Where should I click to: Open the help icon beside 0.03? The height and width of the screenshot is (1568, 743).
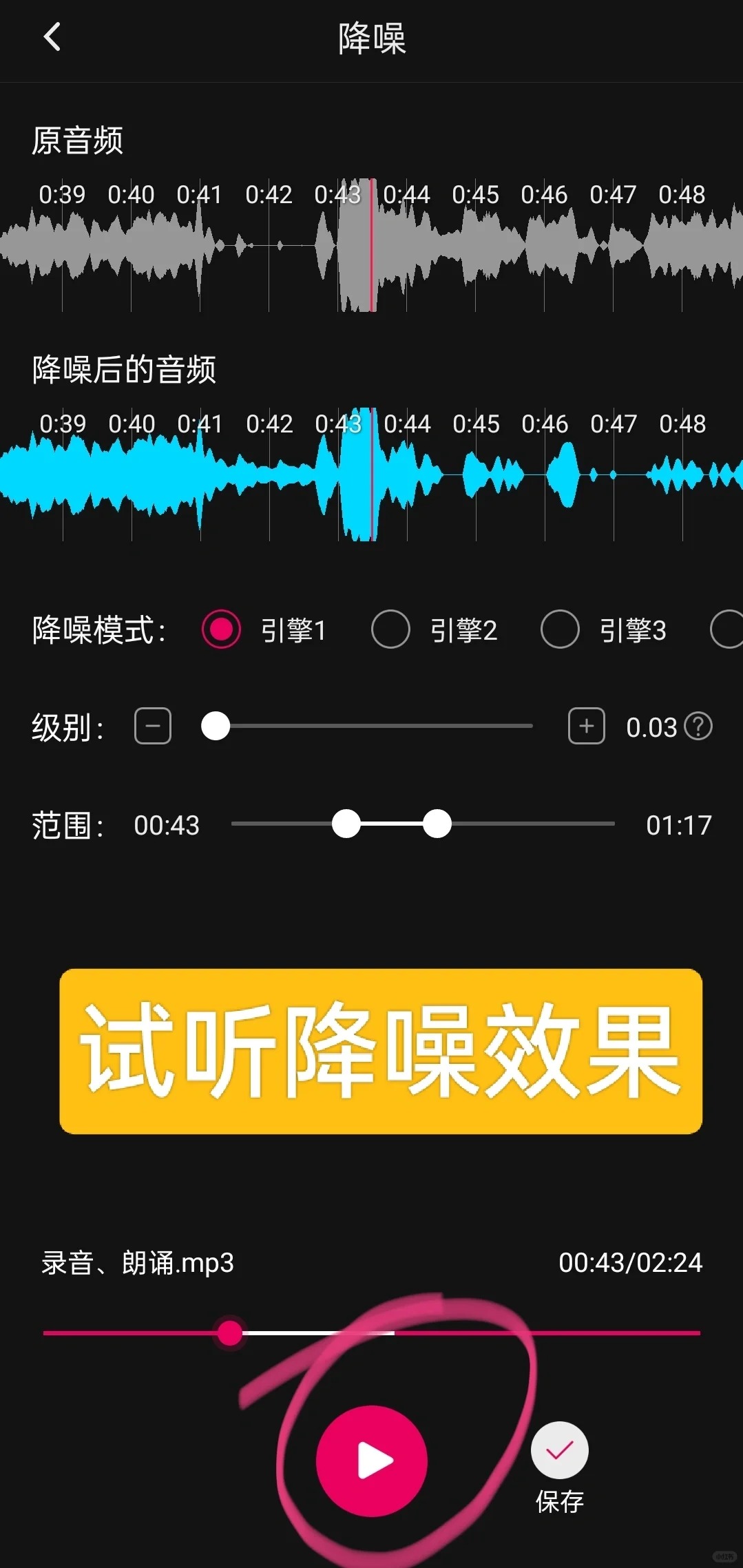coord(698,726)
